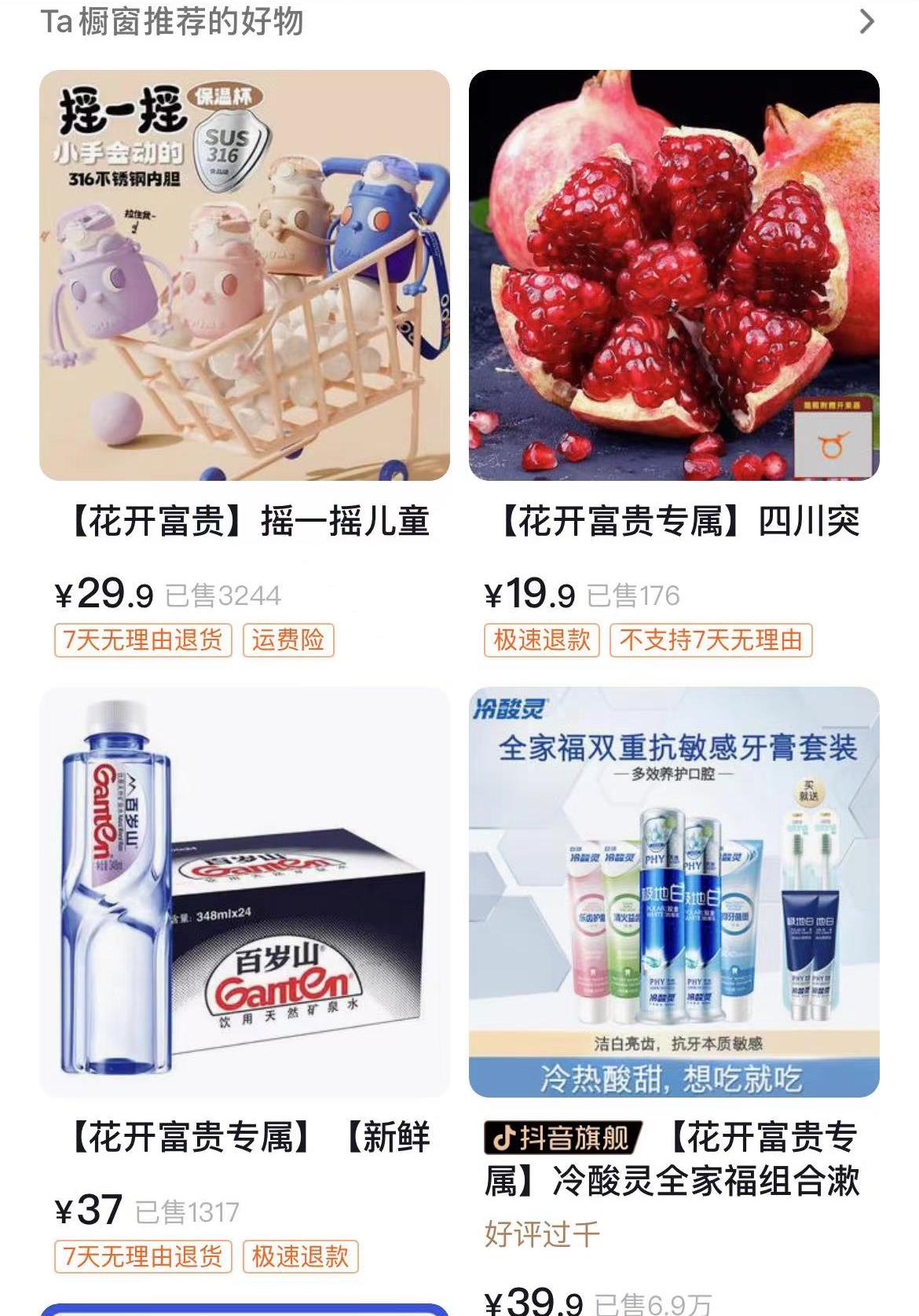Open the 摇一摇儿童 thermos cup product card

[x=244, y=276]
